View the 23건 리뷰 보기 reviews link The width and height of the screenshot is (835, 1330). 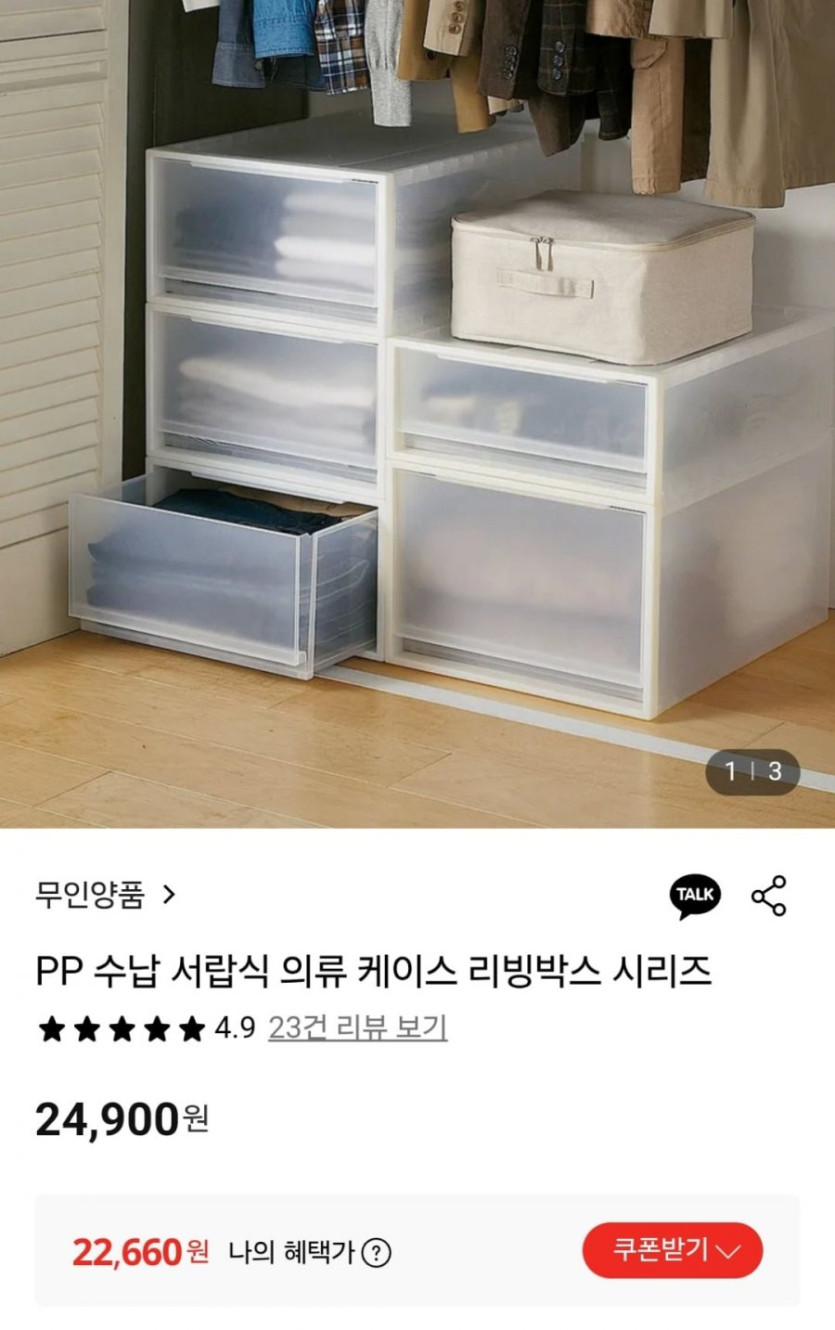tap(357, 1028)
